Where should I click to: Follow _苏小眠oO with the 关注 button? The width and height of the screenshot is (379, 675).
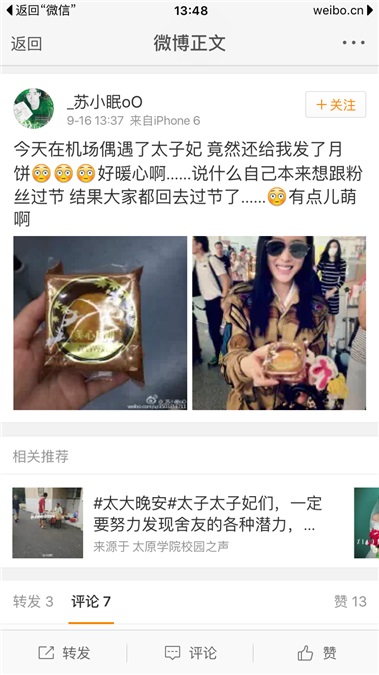click(336, 105)
